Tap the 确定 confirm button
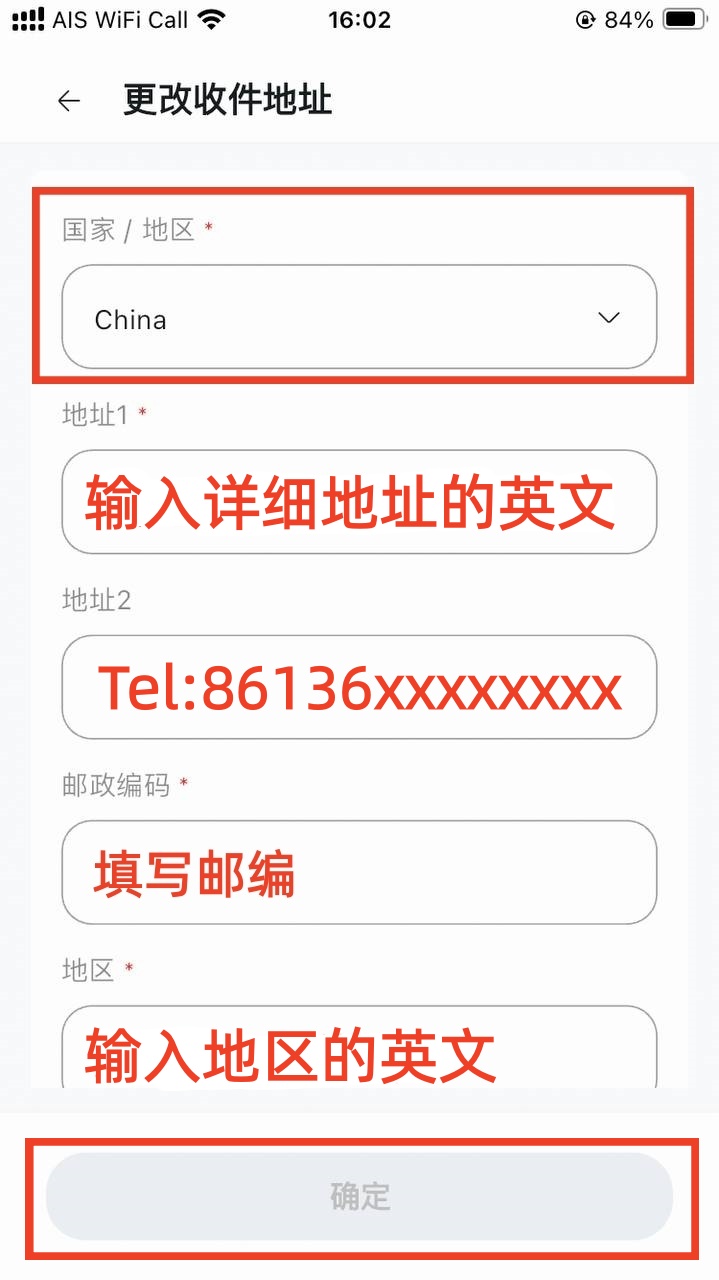 359,1197
